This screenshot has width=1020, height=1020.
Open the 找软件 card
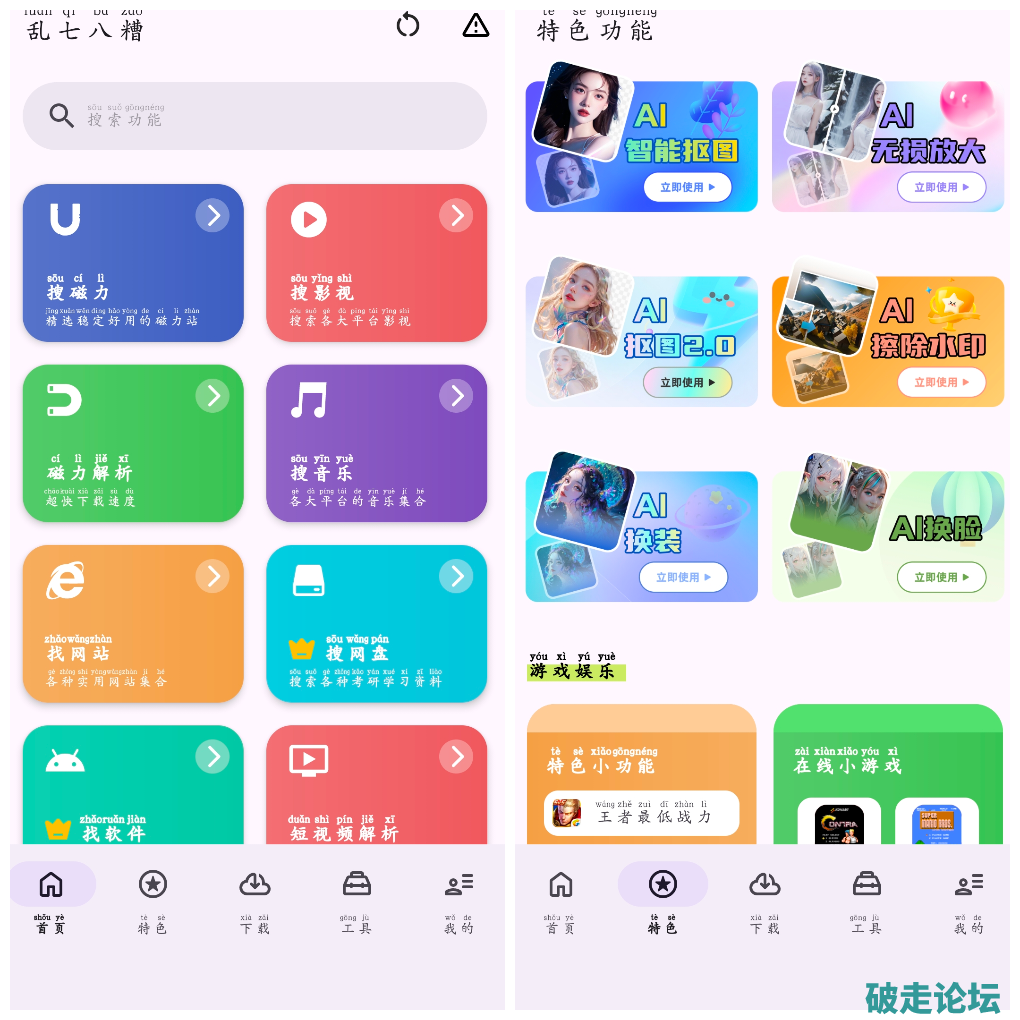coord(133,785)
